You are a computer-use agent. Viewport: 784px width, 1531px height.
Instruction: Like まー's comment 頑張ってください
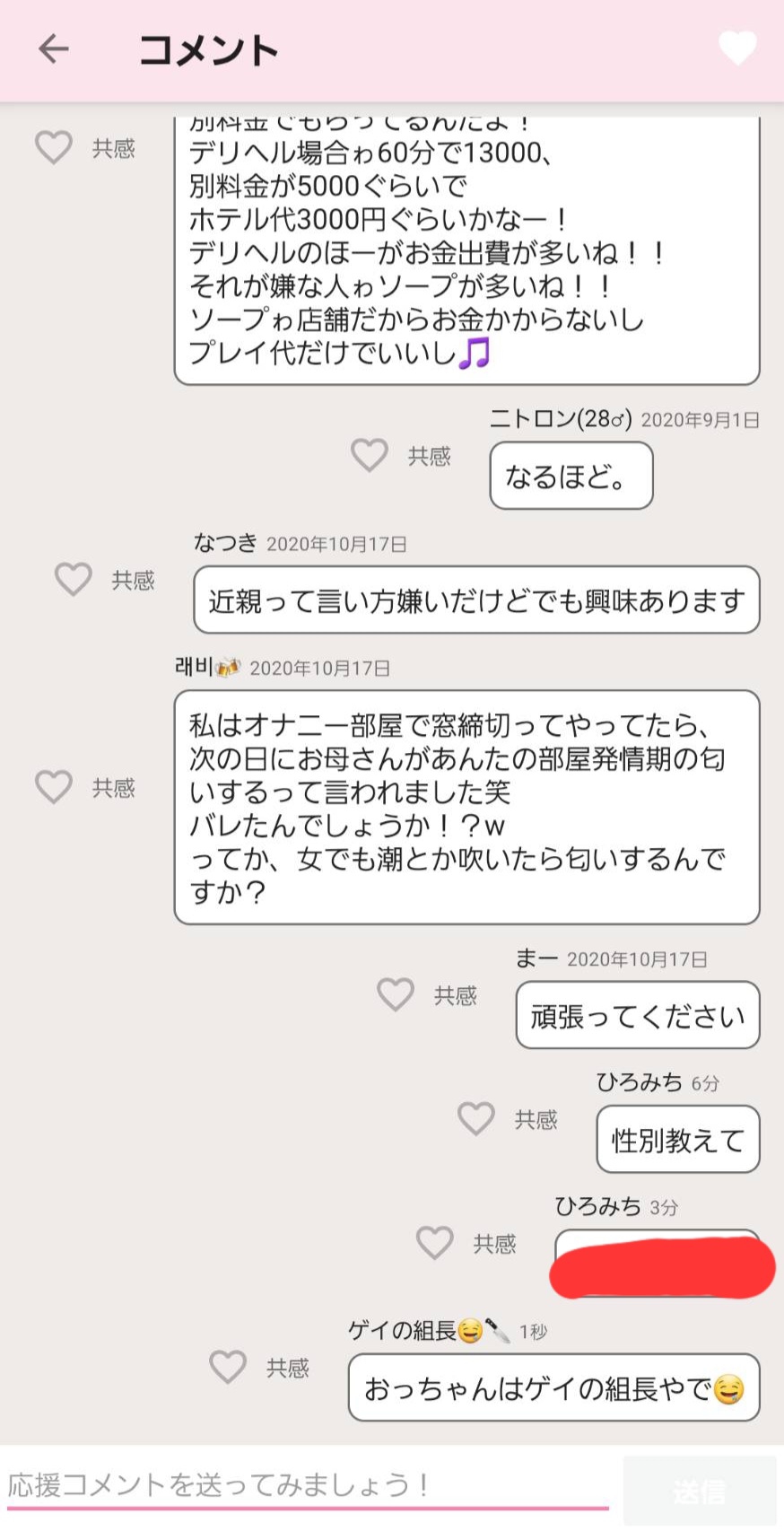[396, 994]
